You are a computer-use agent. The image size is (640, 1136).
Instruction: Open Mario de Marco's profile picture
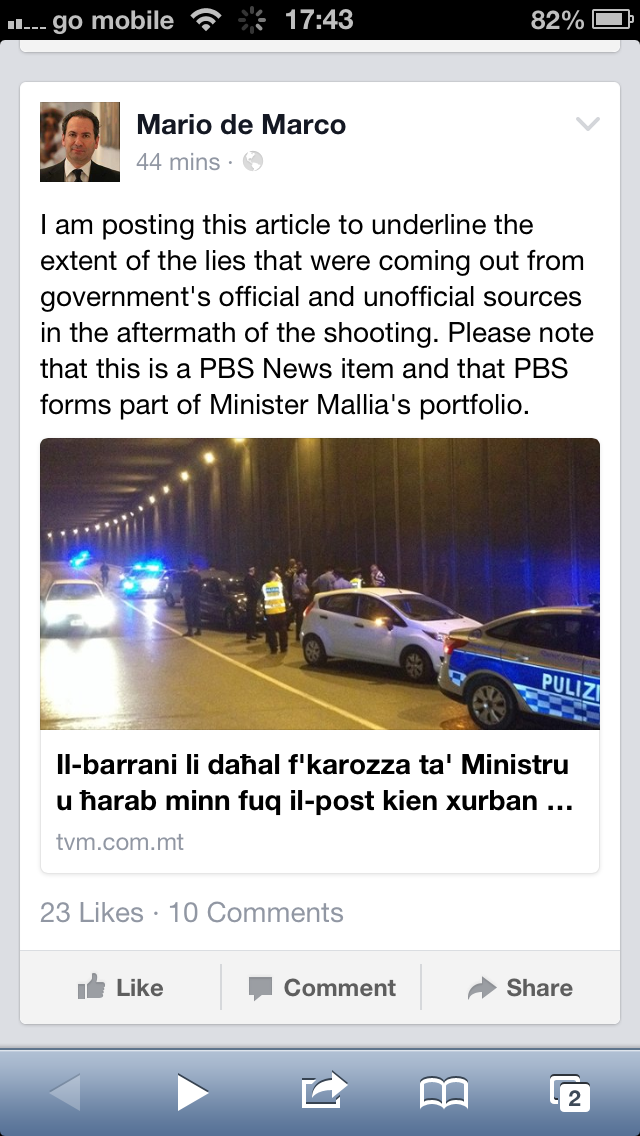point(80,142)
